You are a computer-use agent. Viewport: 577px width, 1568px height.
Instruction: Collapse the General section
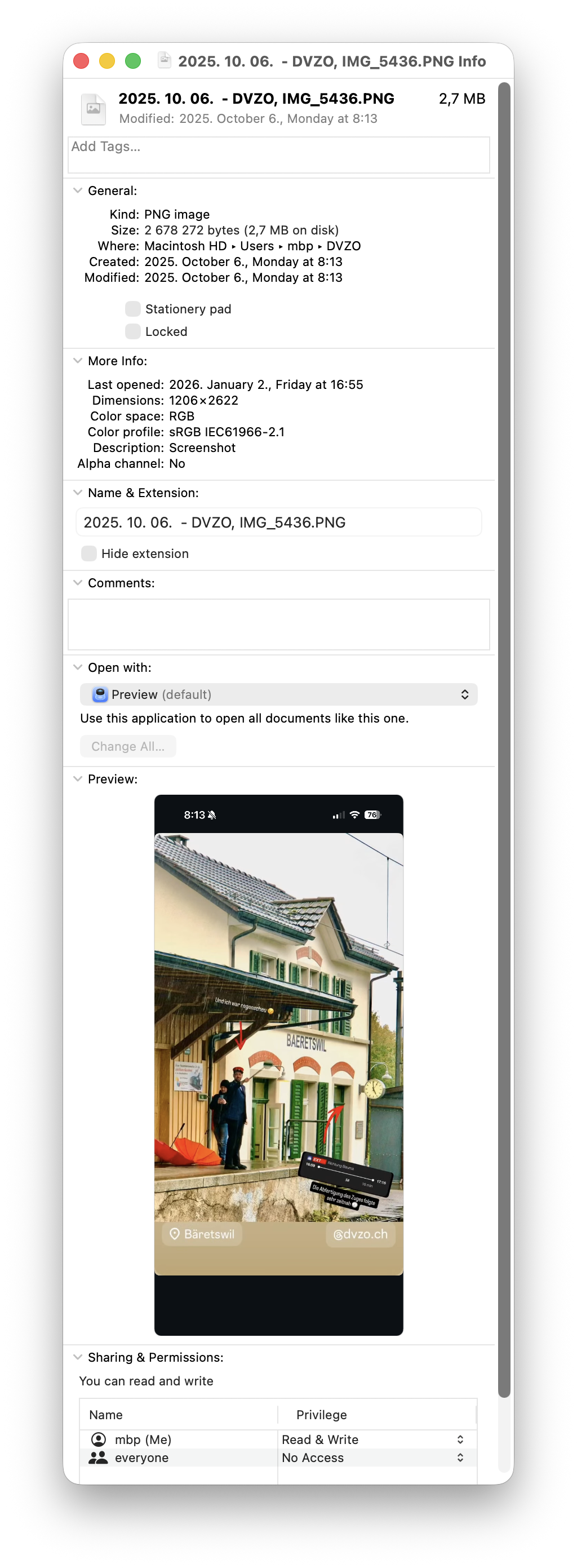coord(77,191)
